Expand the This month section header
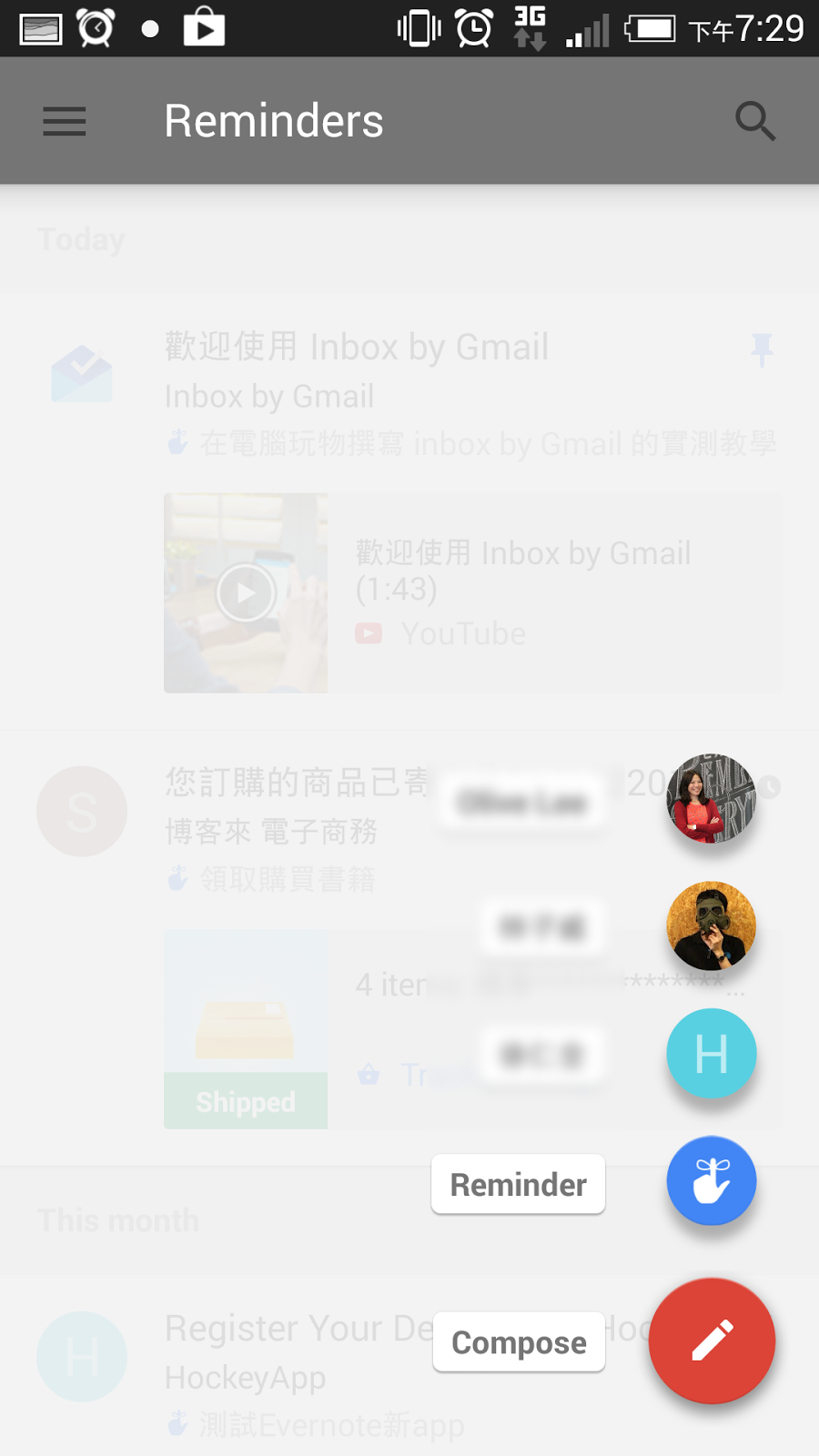 (117, 1220)
